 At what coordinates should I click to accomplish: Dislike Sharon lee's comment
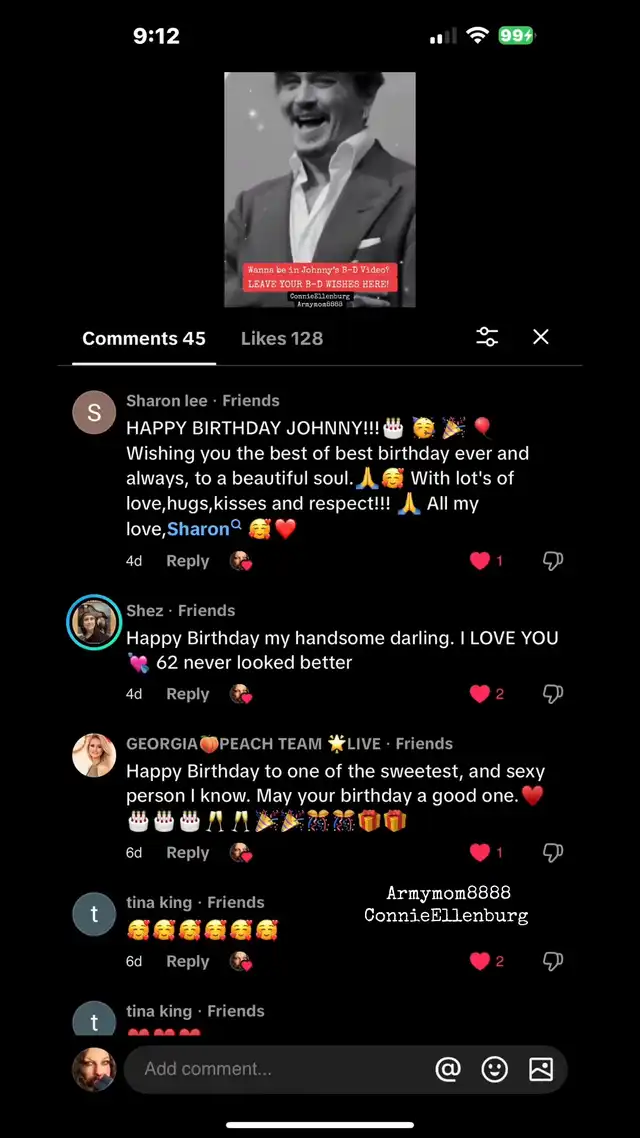pyautogui.click(x=553, y=560)
